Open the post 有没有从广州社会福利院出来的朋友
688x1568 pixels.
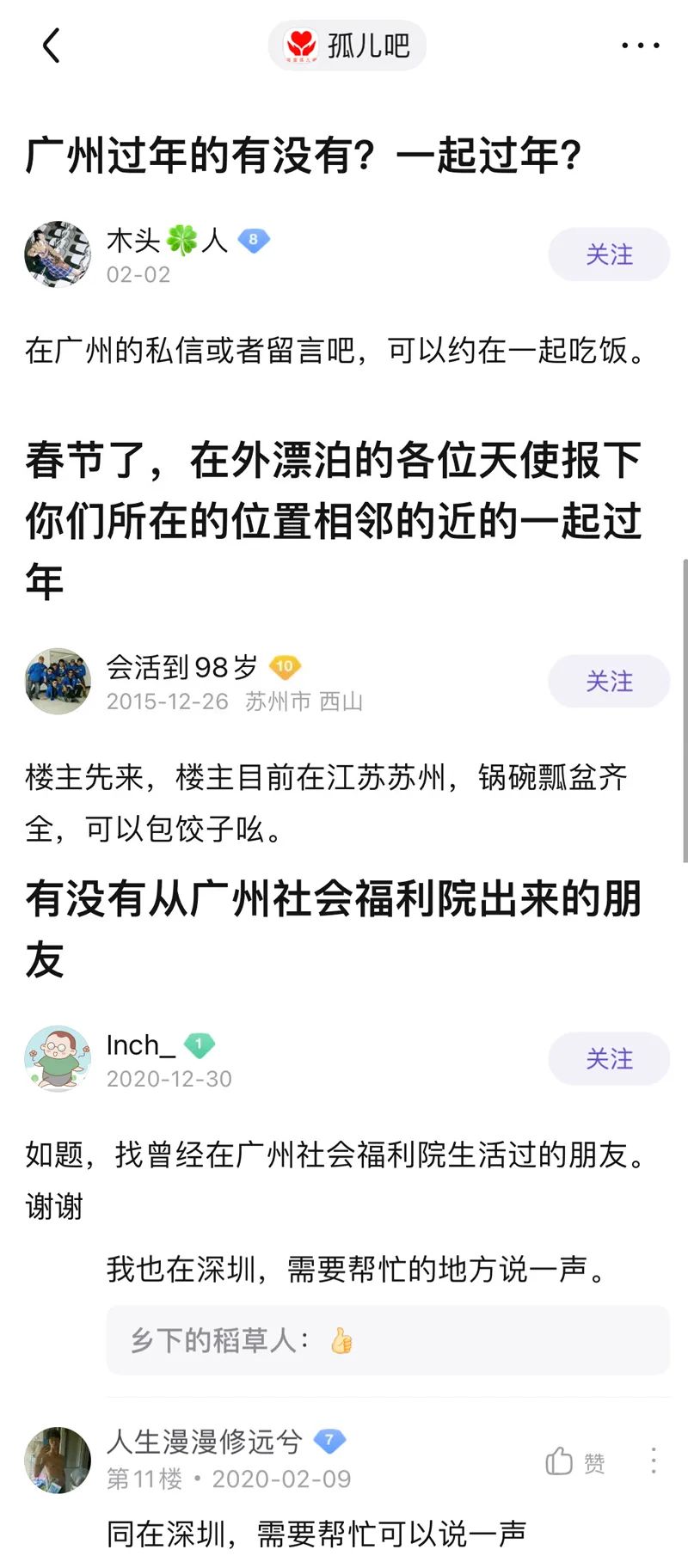tap(334, 928)
